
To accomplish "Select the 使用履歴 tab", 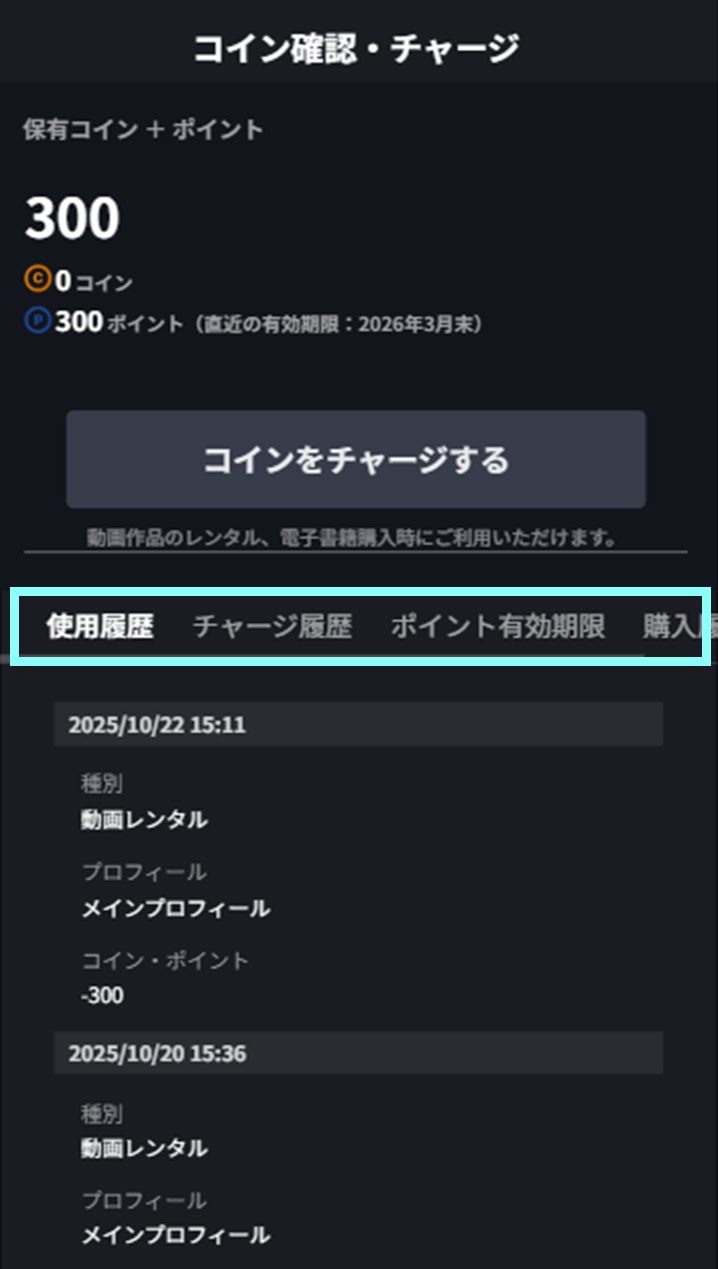I will coord(100,627).
